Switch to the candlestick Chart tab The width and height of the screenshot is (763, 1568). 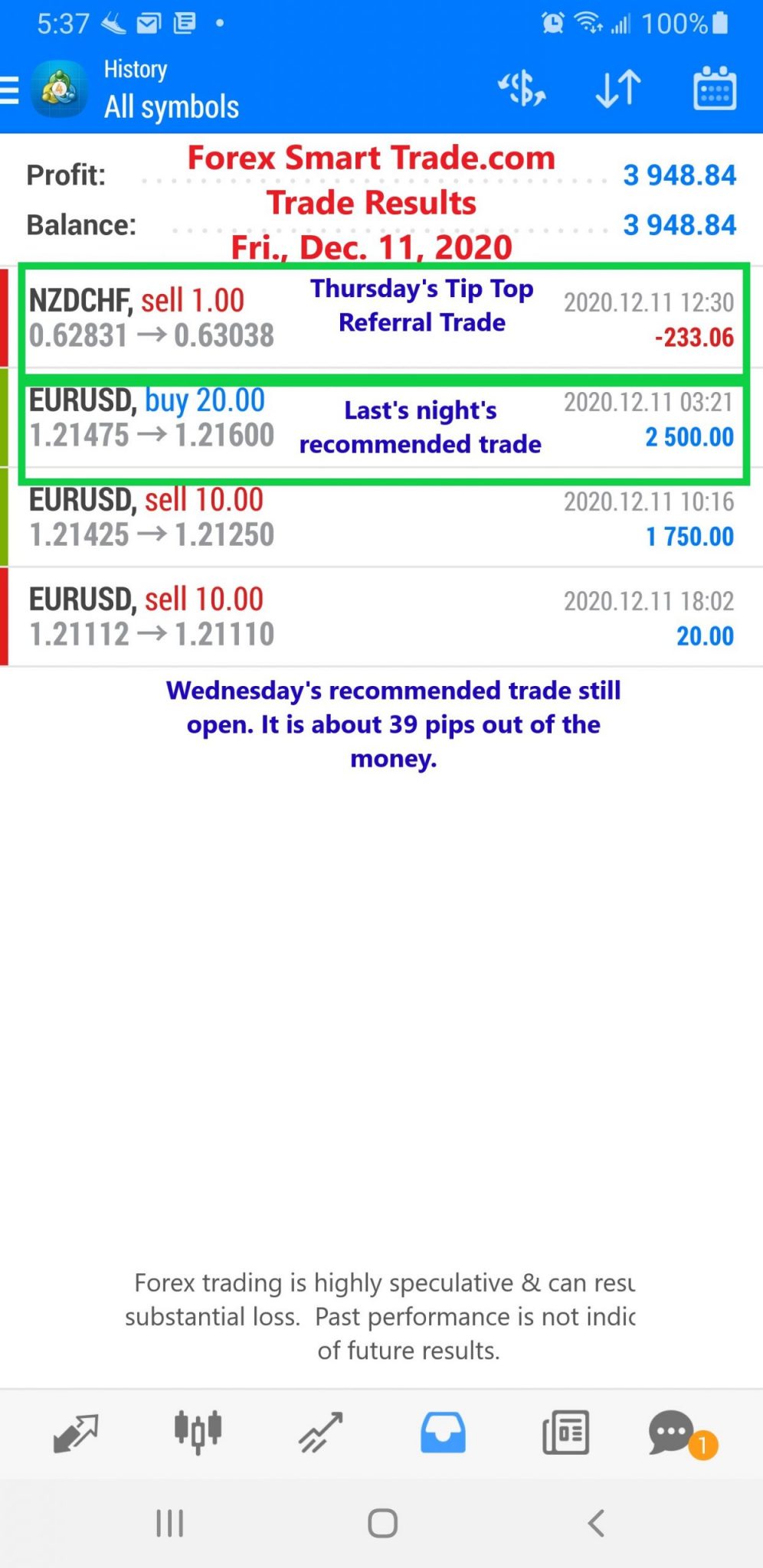point(198,1432)
